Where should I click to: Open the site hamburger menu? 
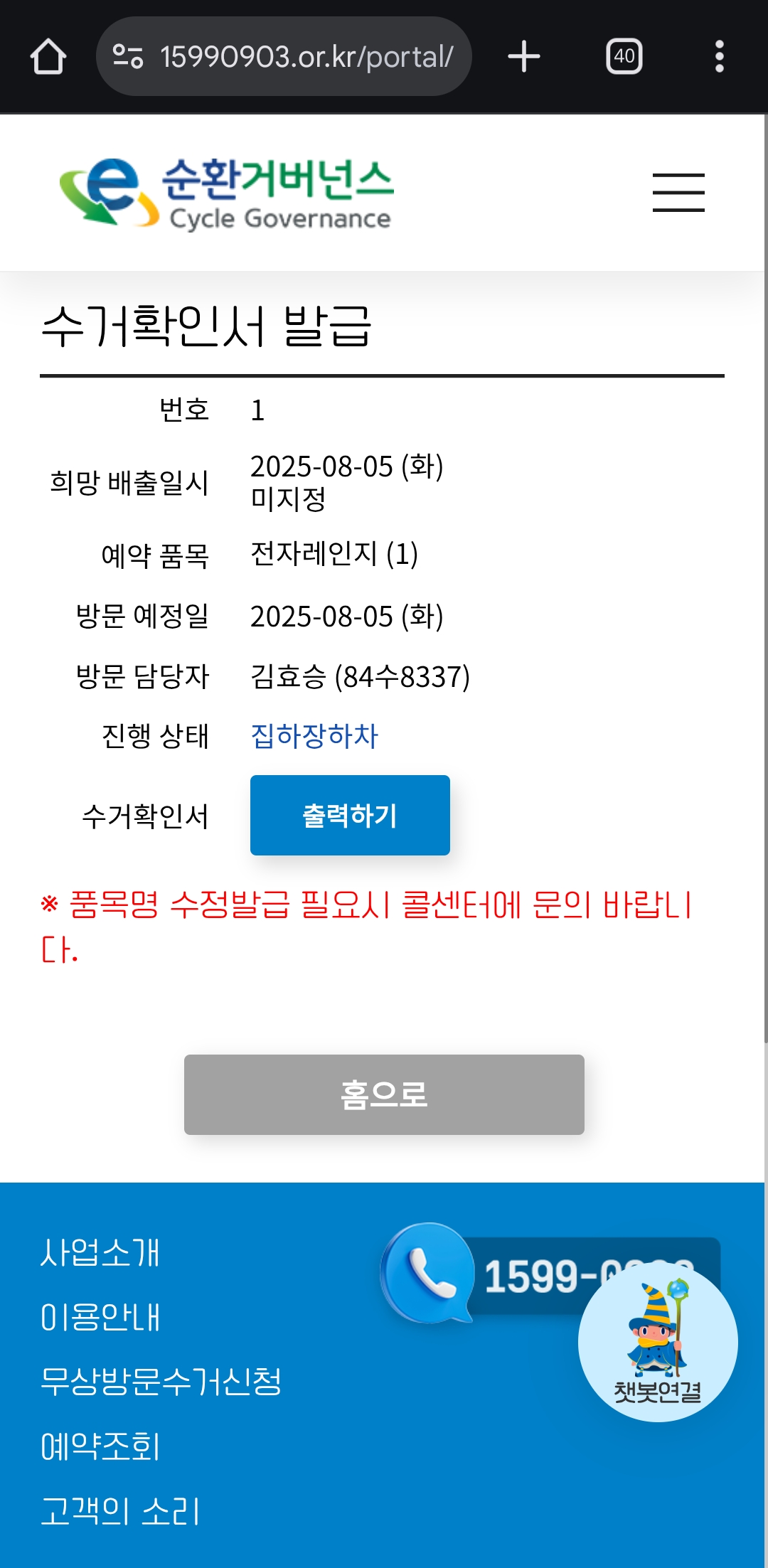coord(678,193)
